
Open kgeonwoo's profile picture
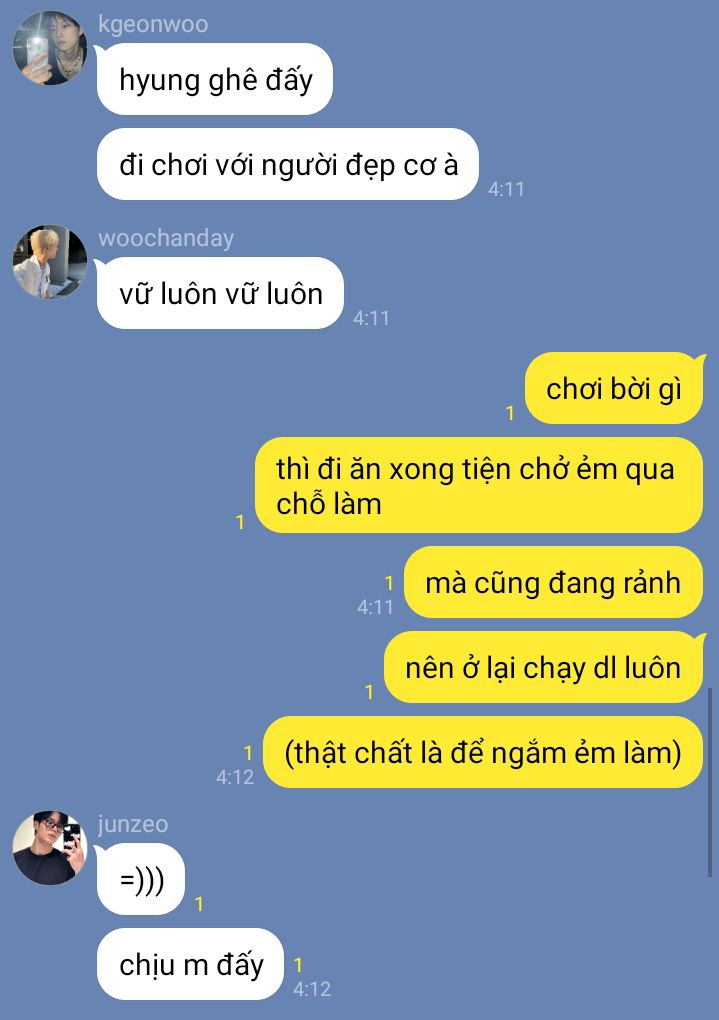tap(50, 48)
